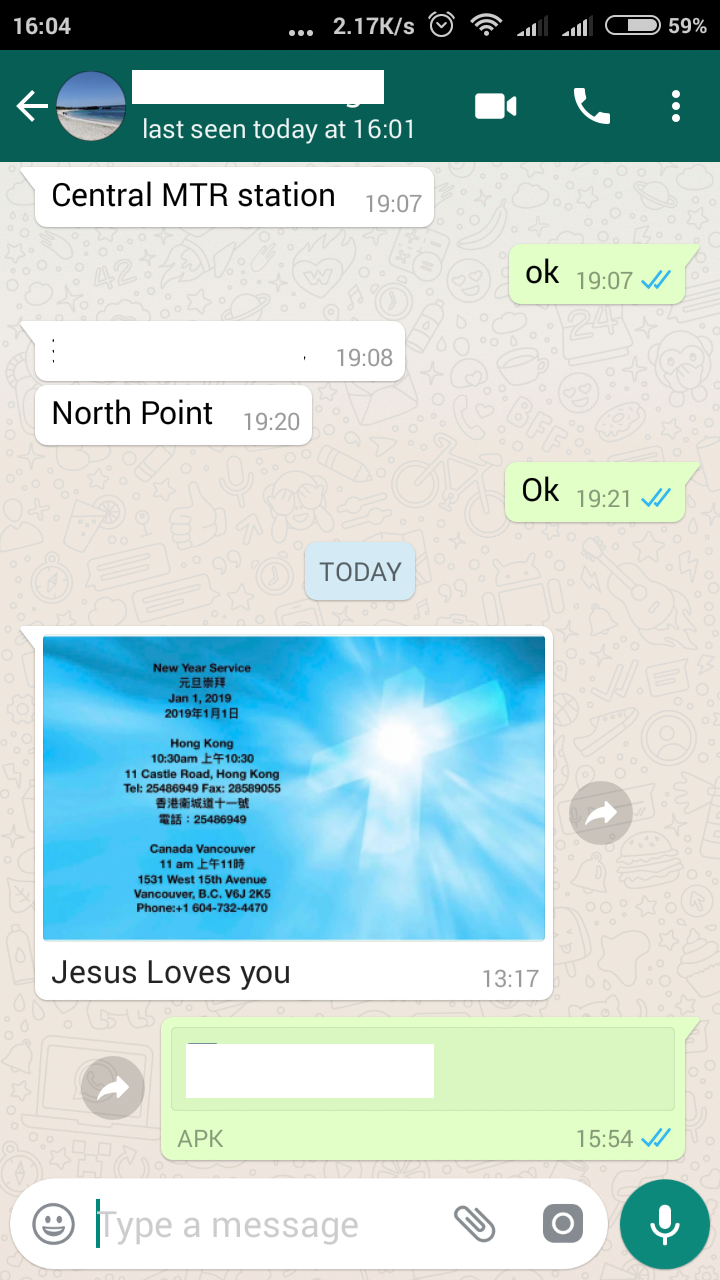
Task: Open the sent APK file
Action: (x=422, y=1070)
